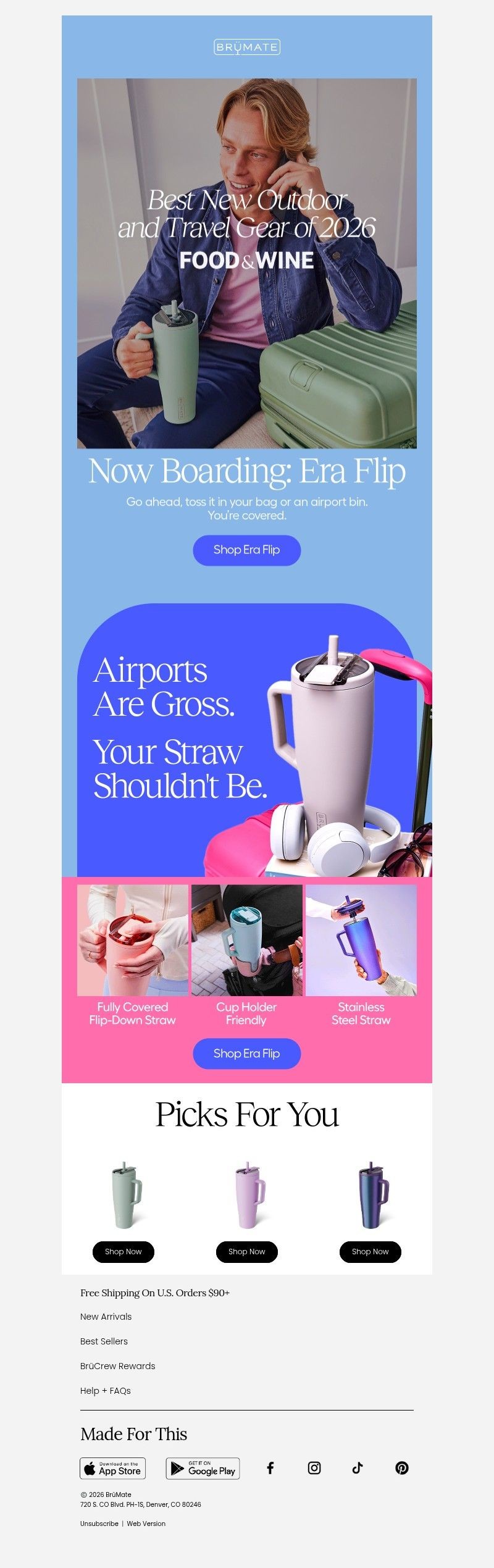Open Help + FAQs link

click(106, 1391)
